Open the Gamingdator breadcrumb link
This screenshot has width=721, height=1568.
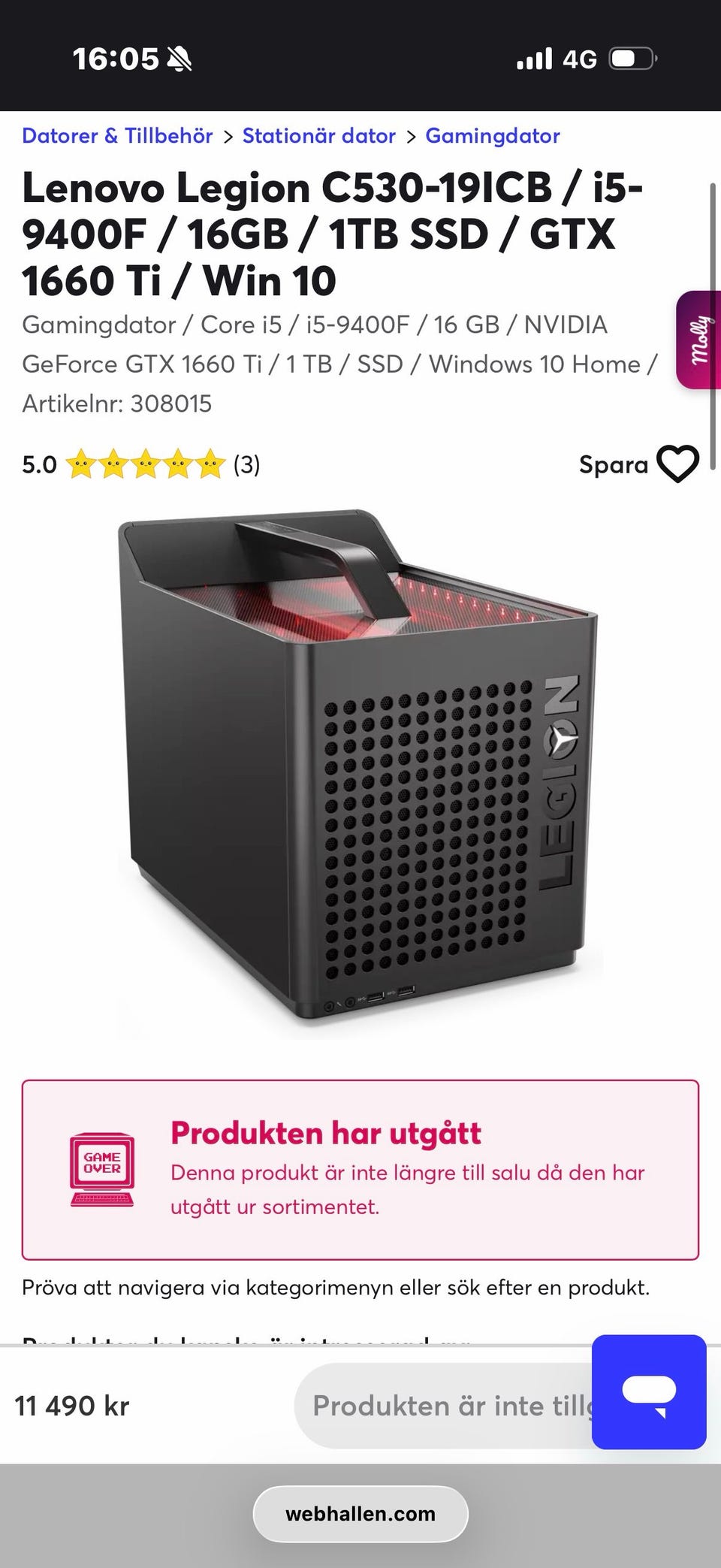coord(493,136)
